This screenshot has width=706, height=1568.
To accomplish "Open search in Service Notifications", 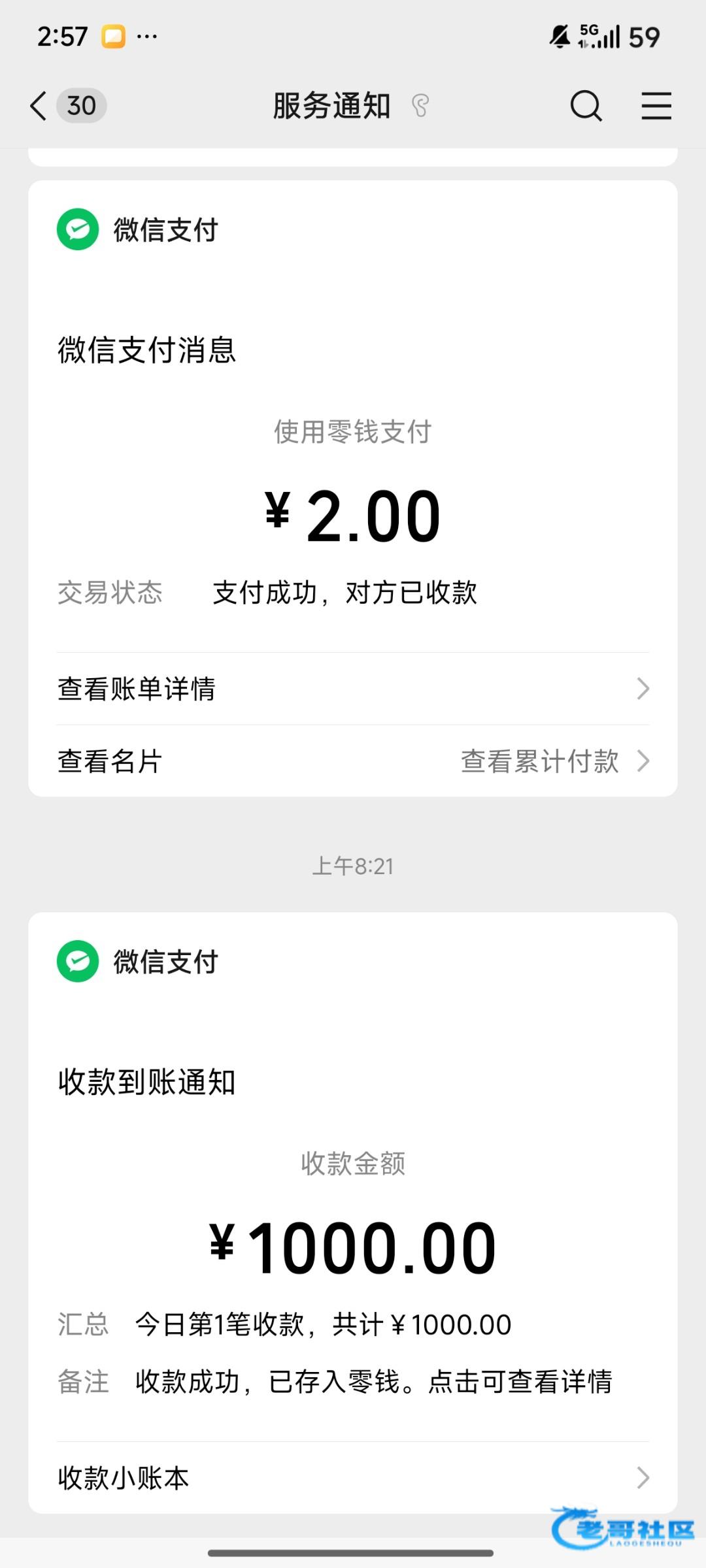I will 586,106.
